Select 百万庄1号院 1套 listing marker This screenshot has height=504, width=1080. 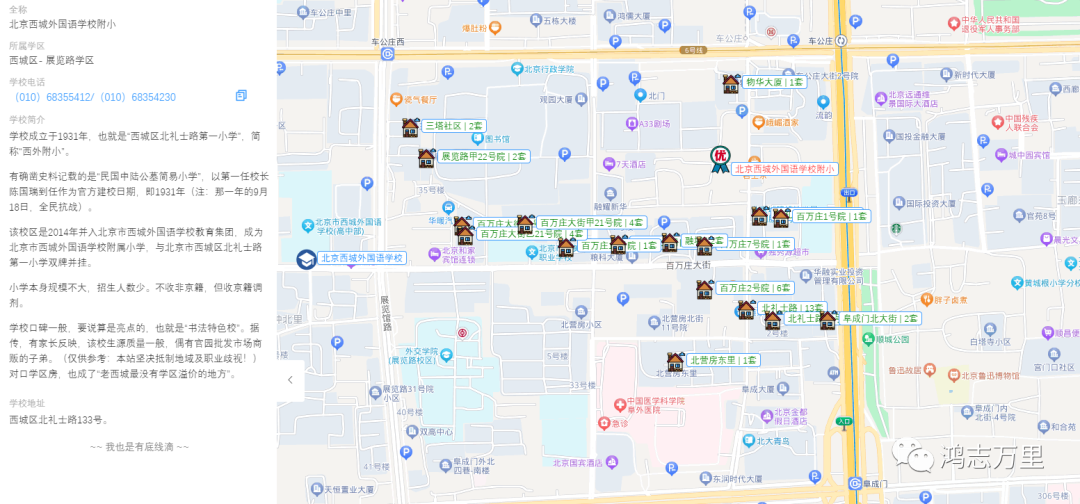pos(830,216)
